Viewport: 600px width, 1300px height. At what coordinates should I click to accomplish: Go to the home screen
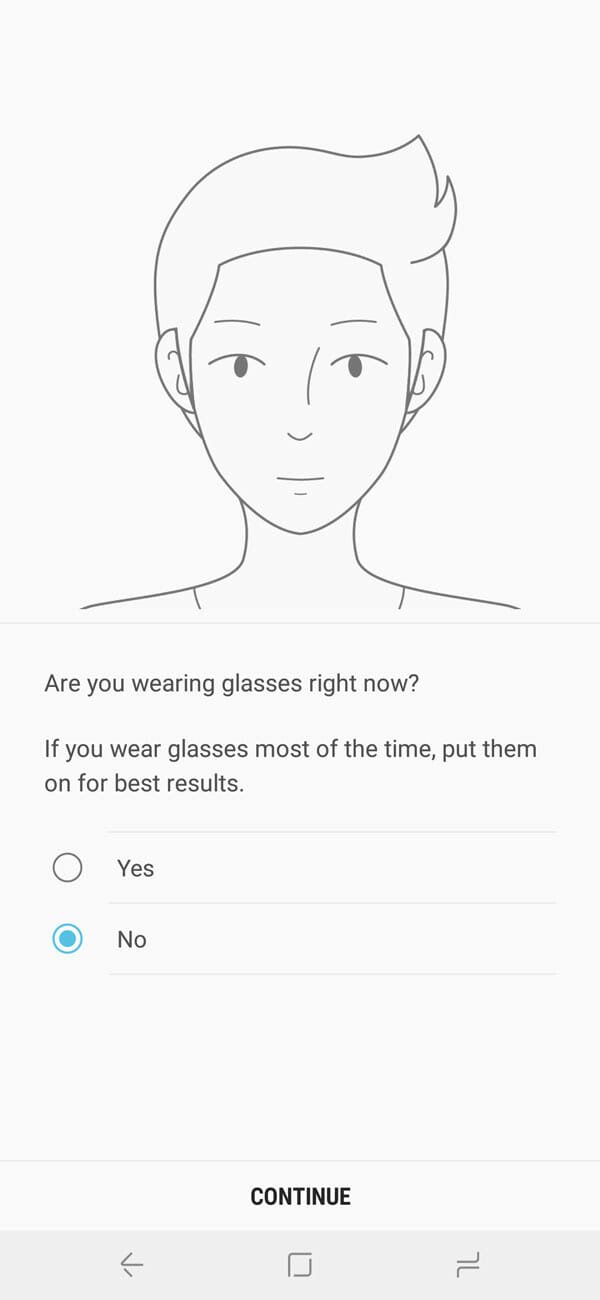[300, 1265]
